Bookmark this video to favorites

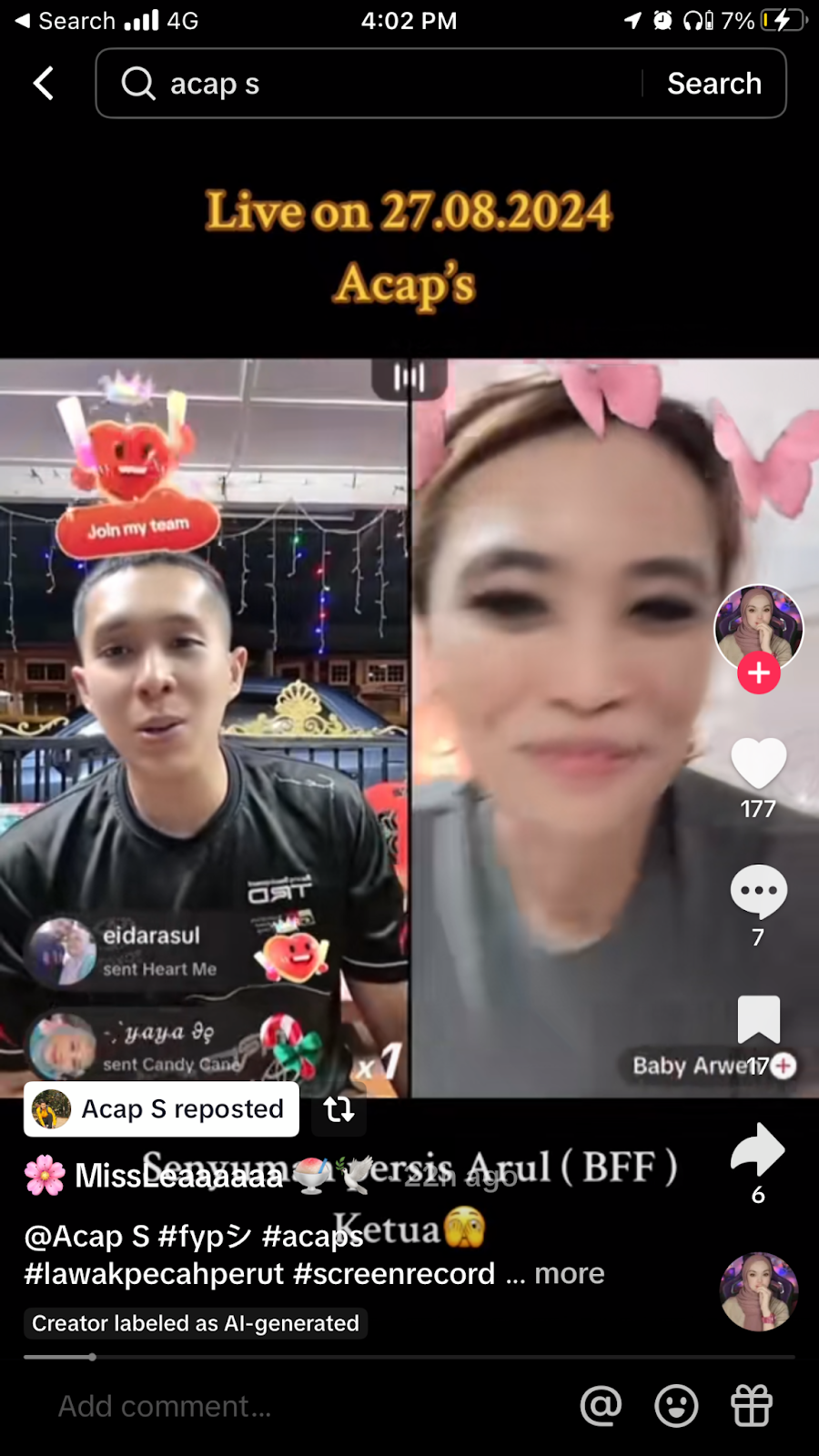pos(758,1019)
